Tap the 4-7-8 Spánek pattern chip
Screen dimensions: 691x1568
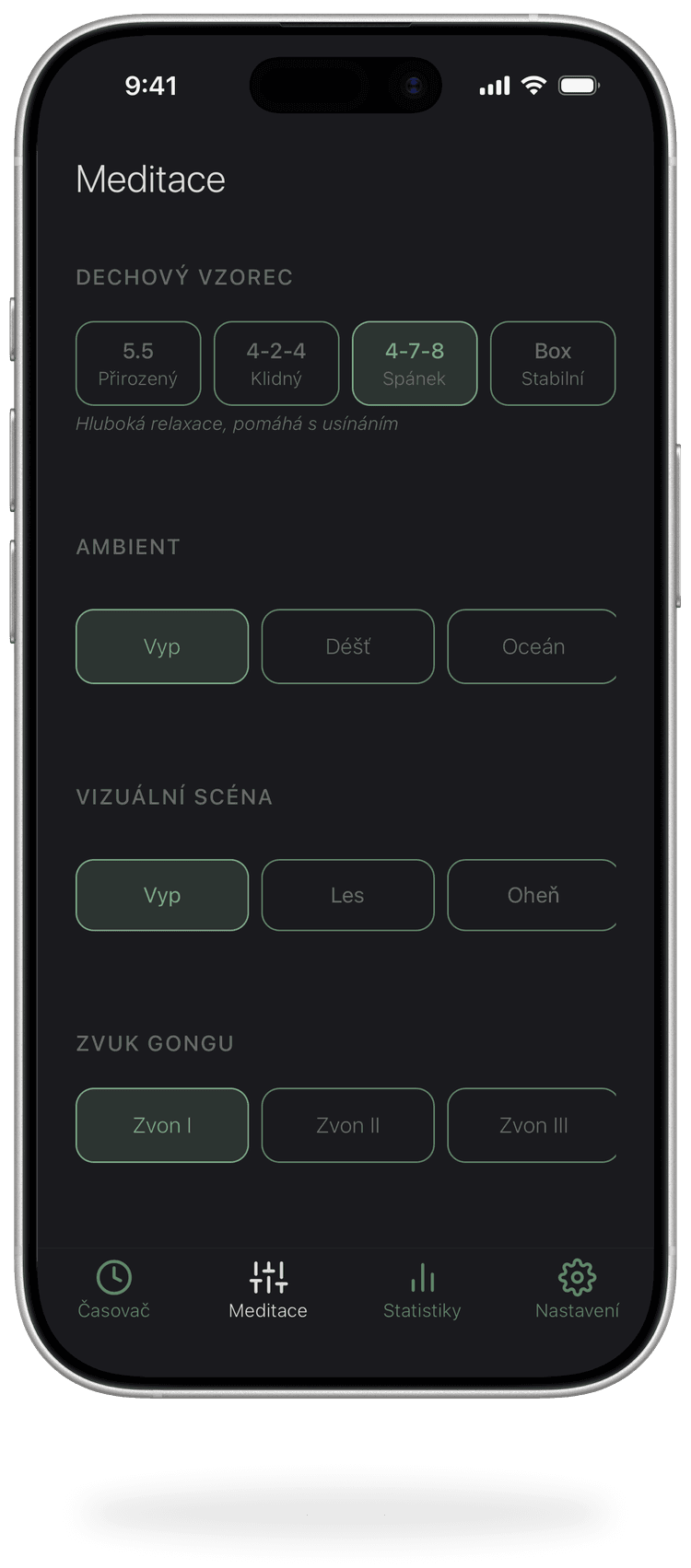tap(415, 363)
